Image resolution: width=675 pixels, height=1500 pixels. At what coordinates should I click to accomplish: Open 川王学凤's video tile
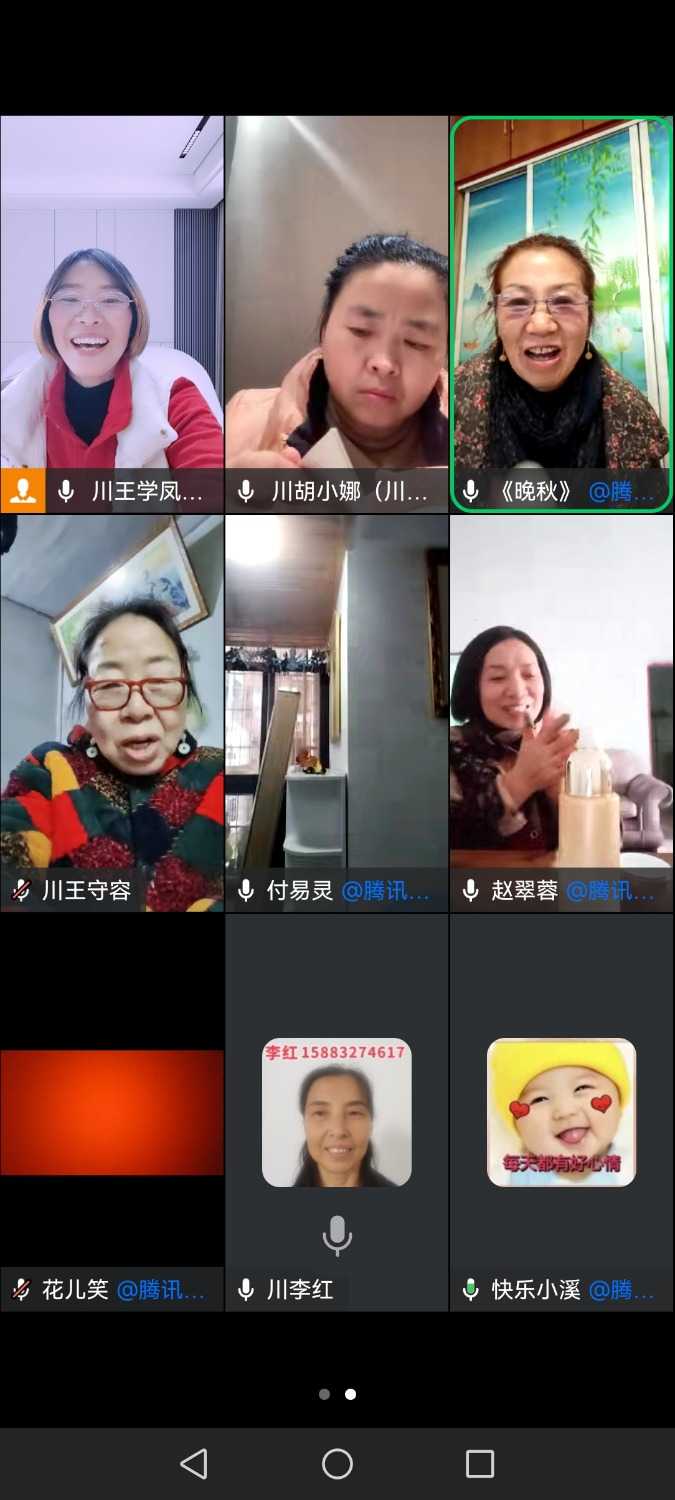pyautogui.click(x=112, y=300)
